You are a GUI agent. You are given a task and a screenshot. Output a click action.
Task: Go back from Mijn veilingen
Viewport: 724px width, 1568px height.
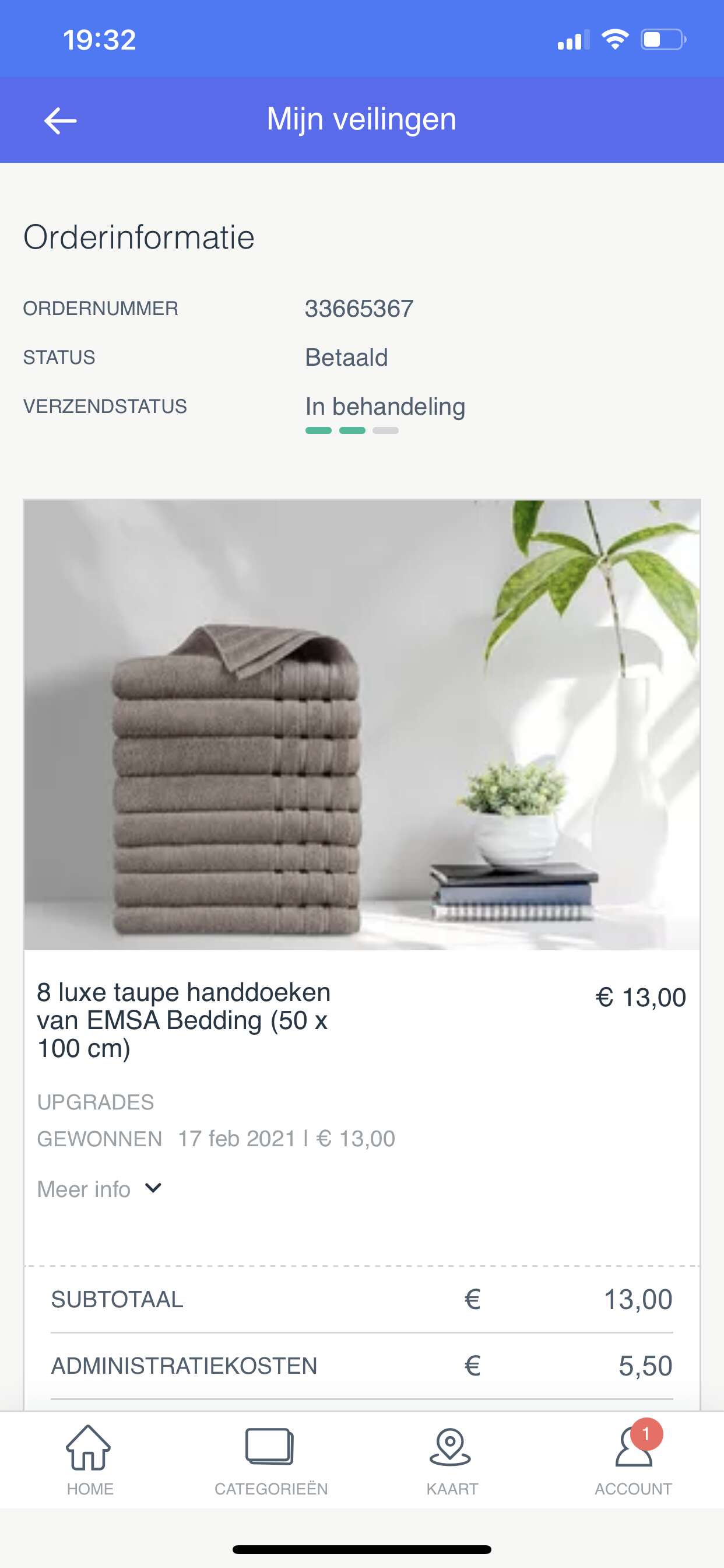pos(60,120)
